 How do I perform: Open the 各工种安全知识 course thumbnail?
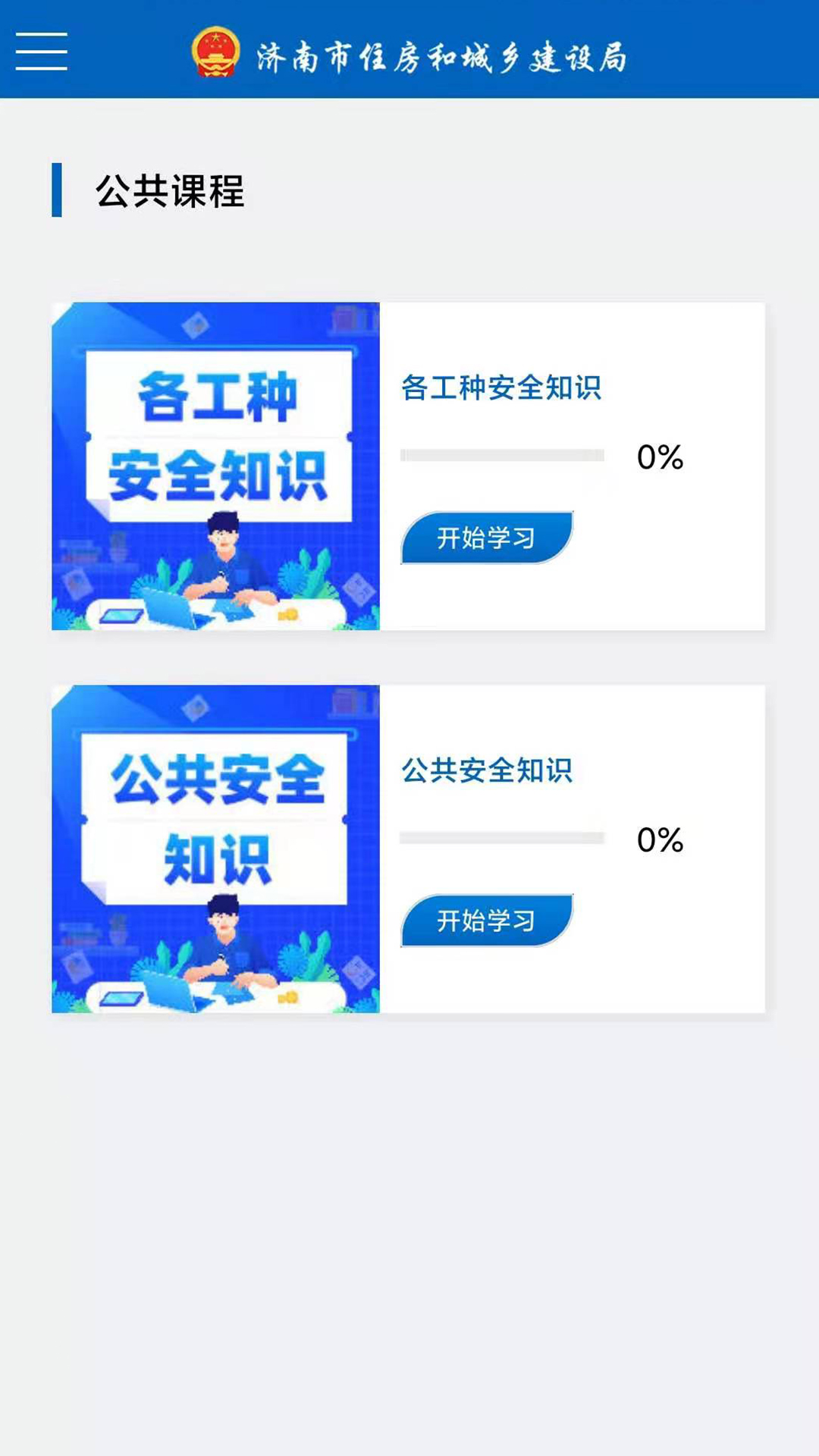coord(216,466)
